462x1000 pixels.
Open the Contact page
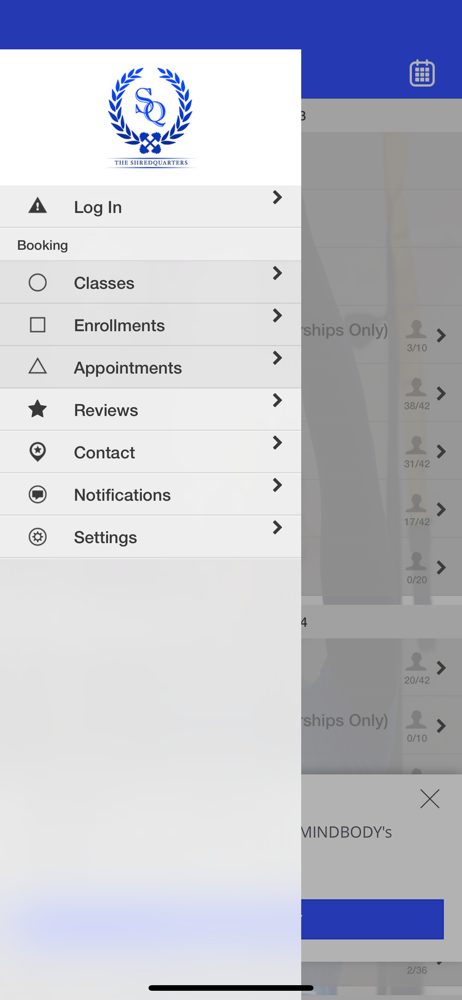point(151,452)
